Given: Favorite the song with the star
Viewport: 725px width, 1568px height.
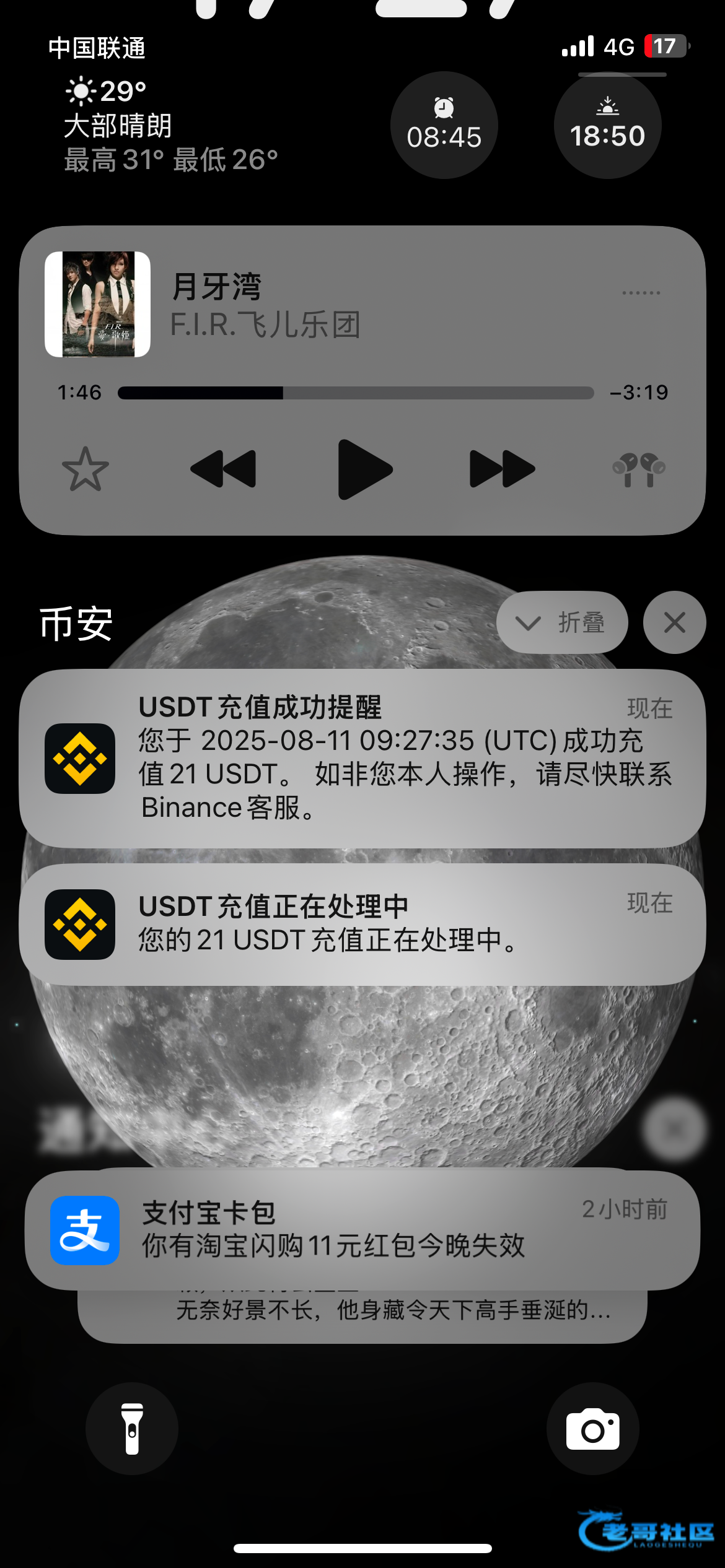Looking at the screenshot, I should click(86, 469).
